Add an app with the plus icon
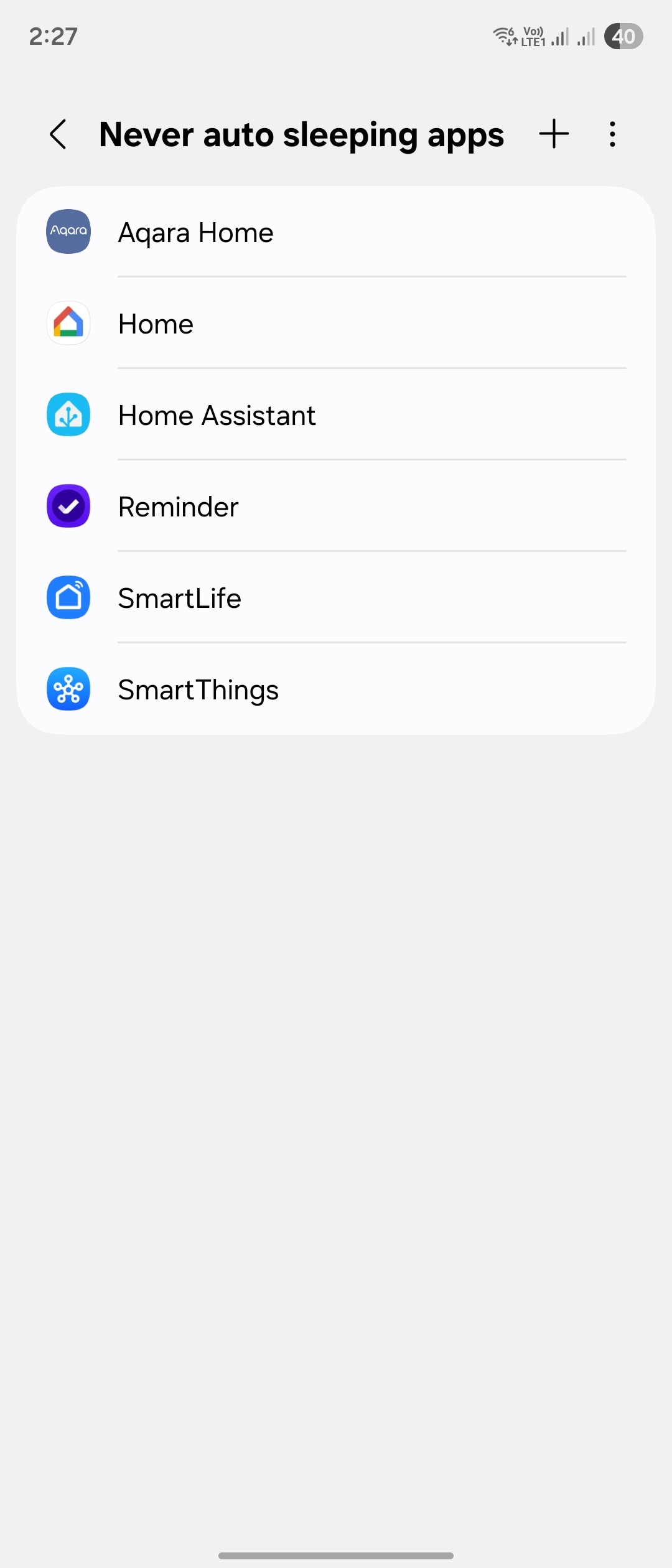This screenshot has width=672, height=1568. tap(554, 134)
